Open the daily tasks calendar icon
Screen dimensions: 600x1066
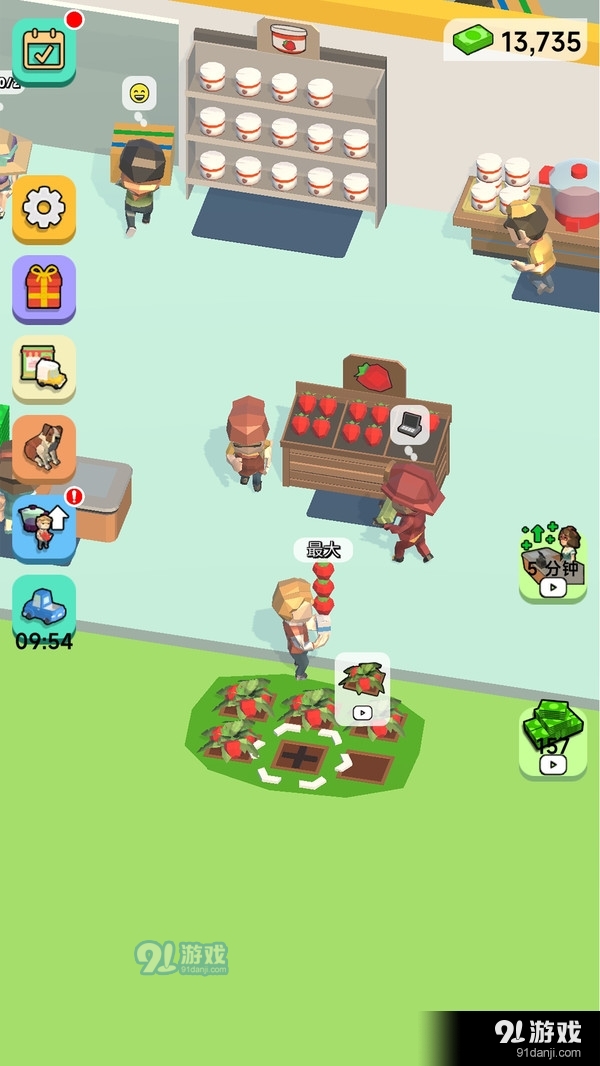tap(44, 50)
